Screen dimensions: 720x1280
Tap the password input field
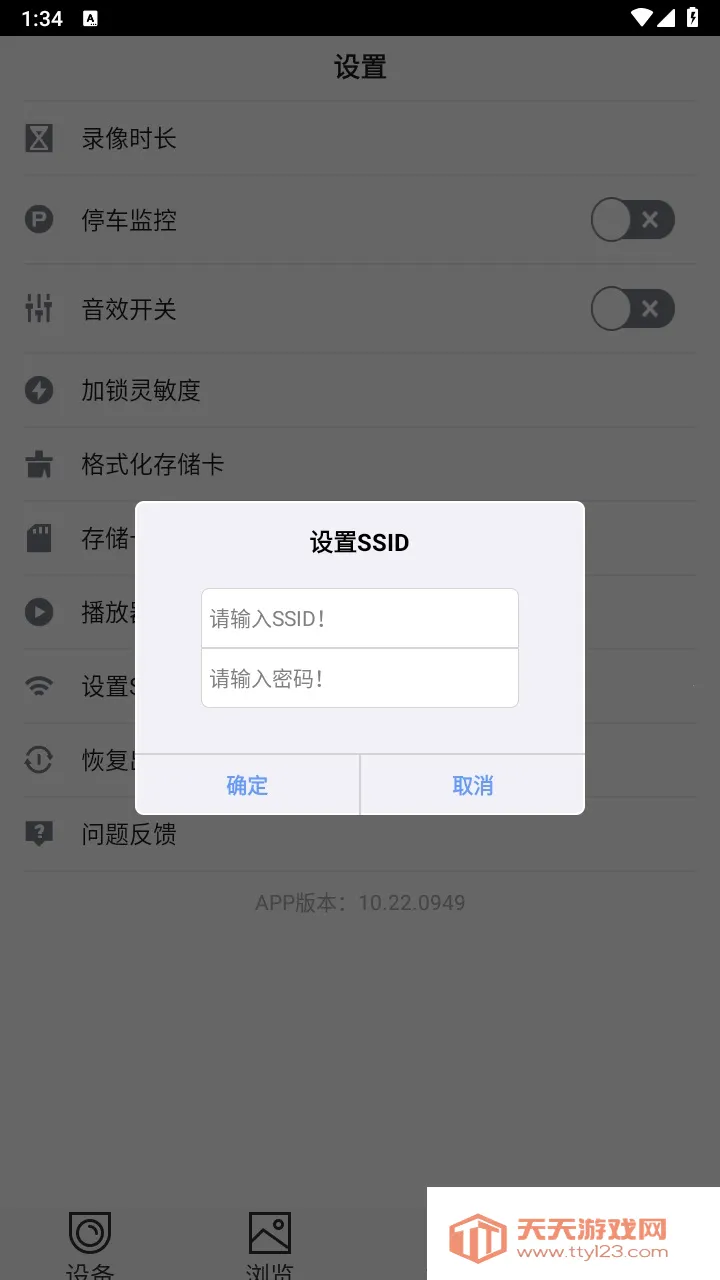coord(359,679)
